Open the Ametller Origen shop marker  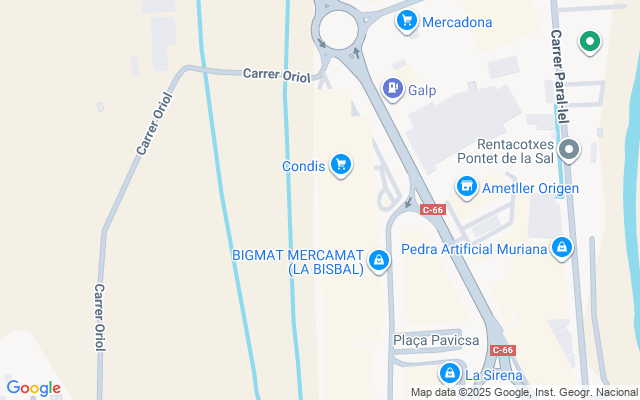[x=466, y=186]
